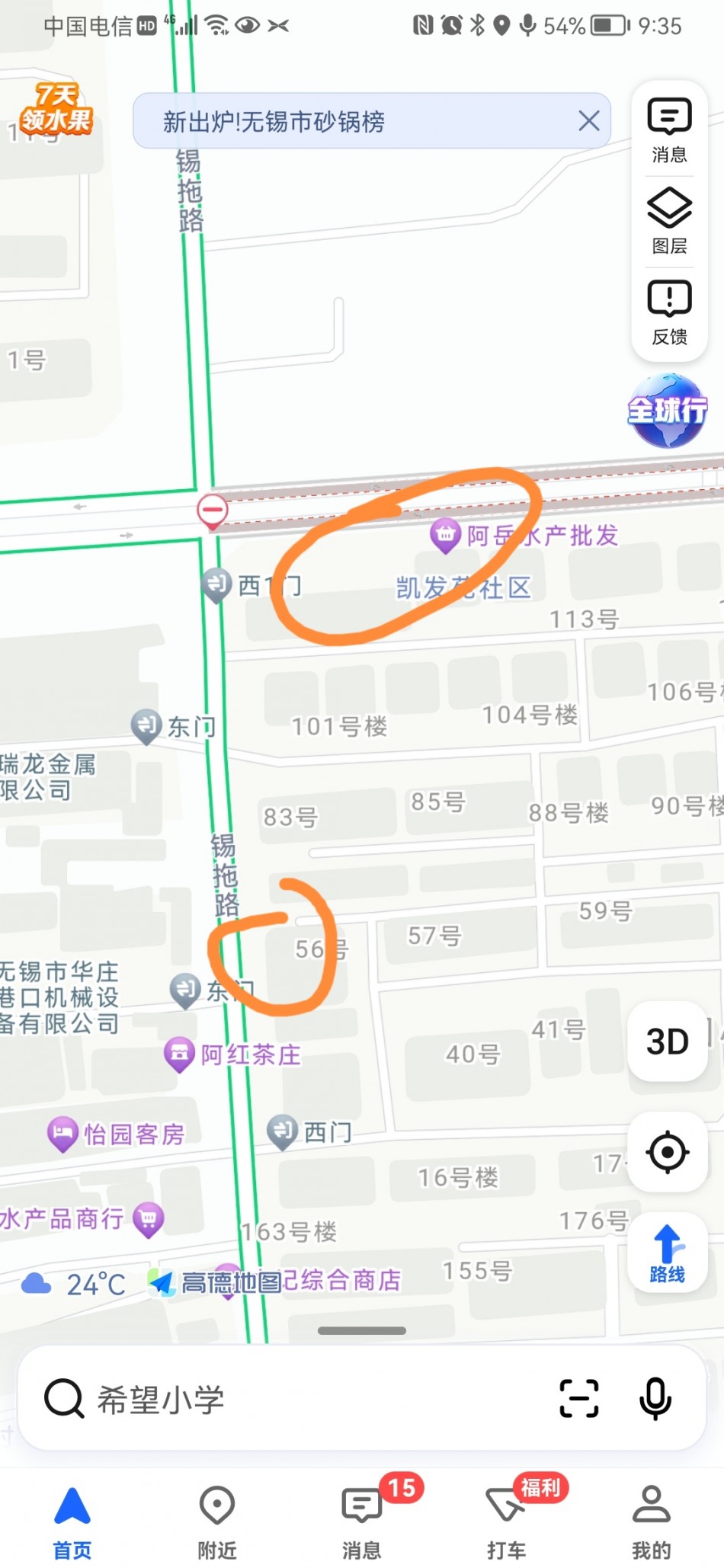724x1568 pixels.
Task: Open 路线 route planning
Action: click(x=668, y=1253)
